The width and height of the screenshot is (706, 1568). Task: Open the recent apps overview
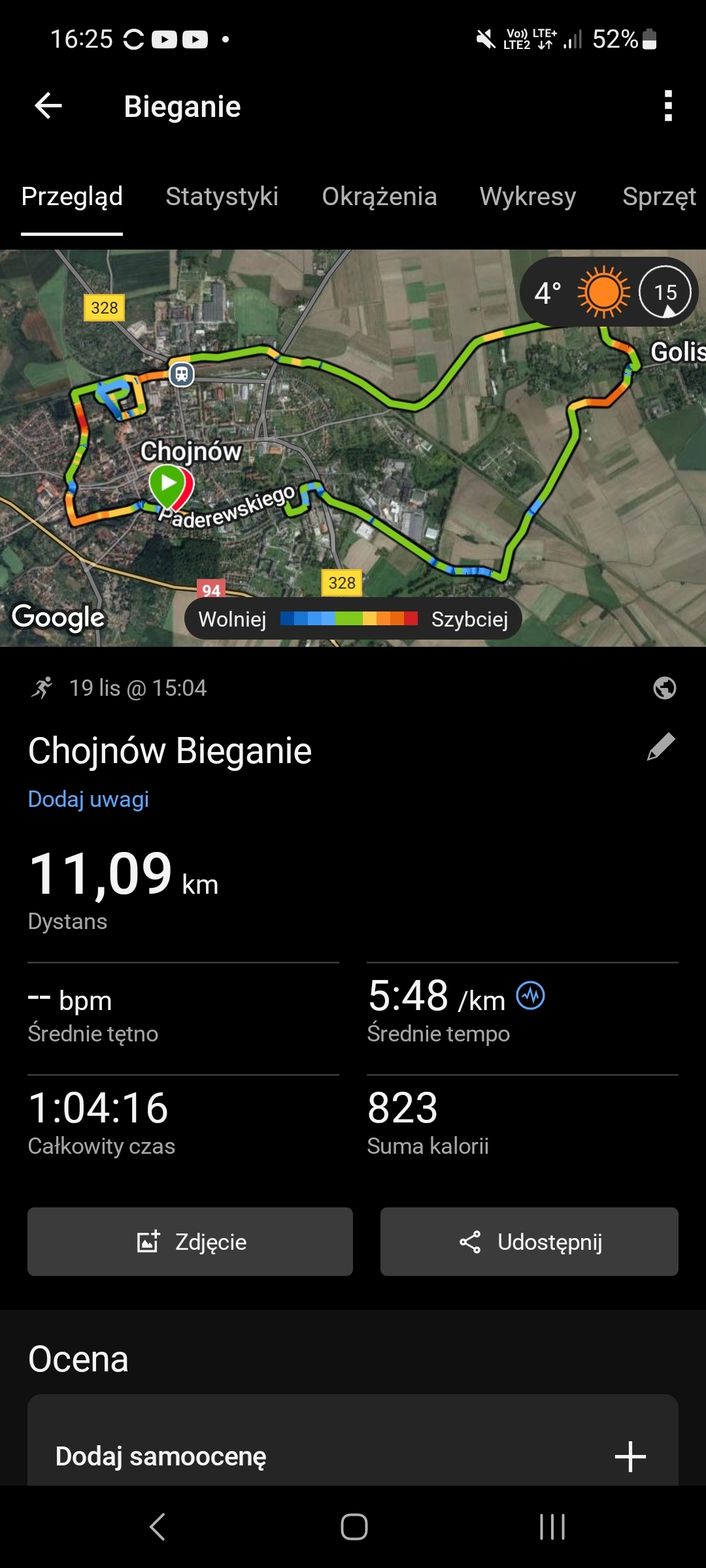[552, 1527]
